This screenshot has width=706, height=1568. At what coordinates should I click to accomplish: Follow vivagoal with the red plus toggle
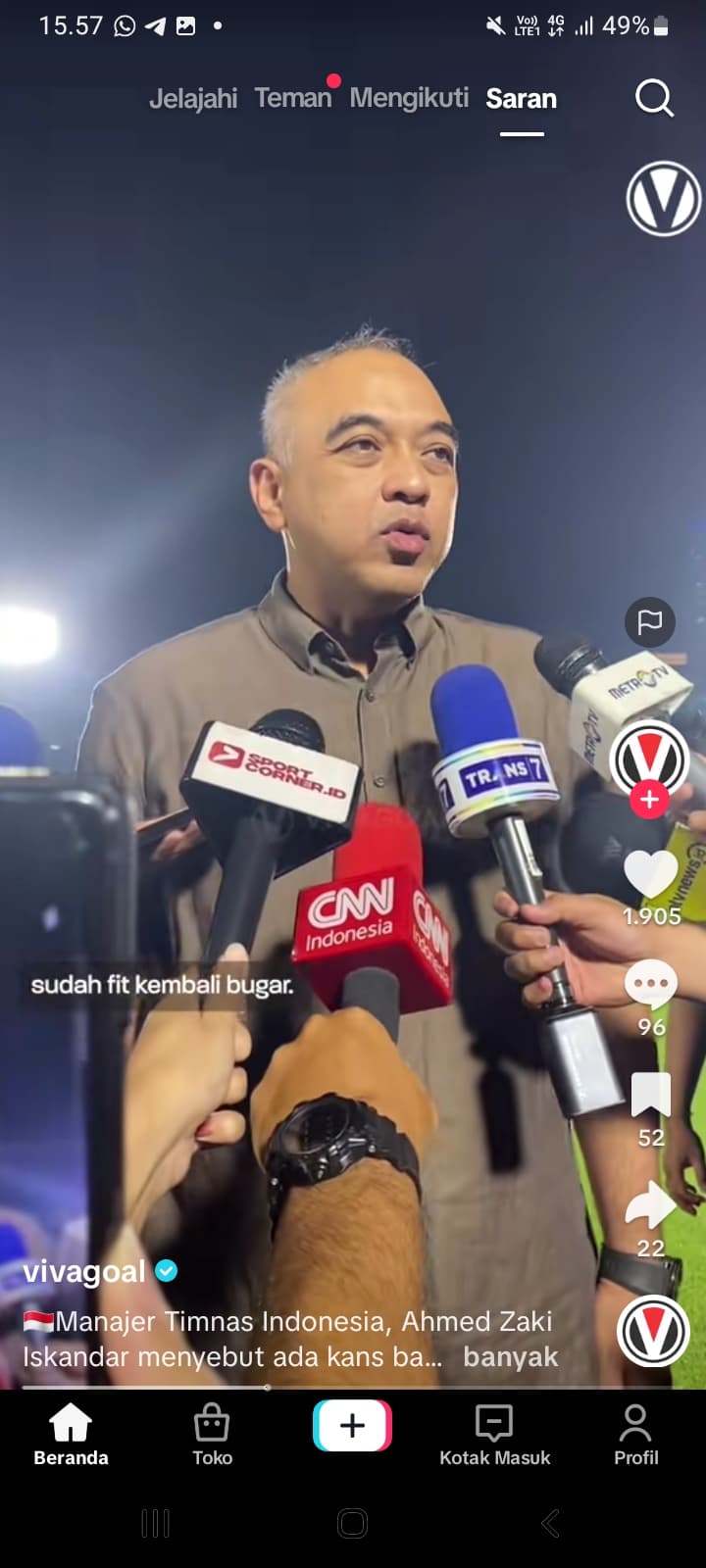point(648,800)
